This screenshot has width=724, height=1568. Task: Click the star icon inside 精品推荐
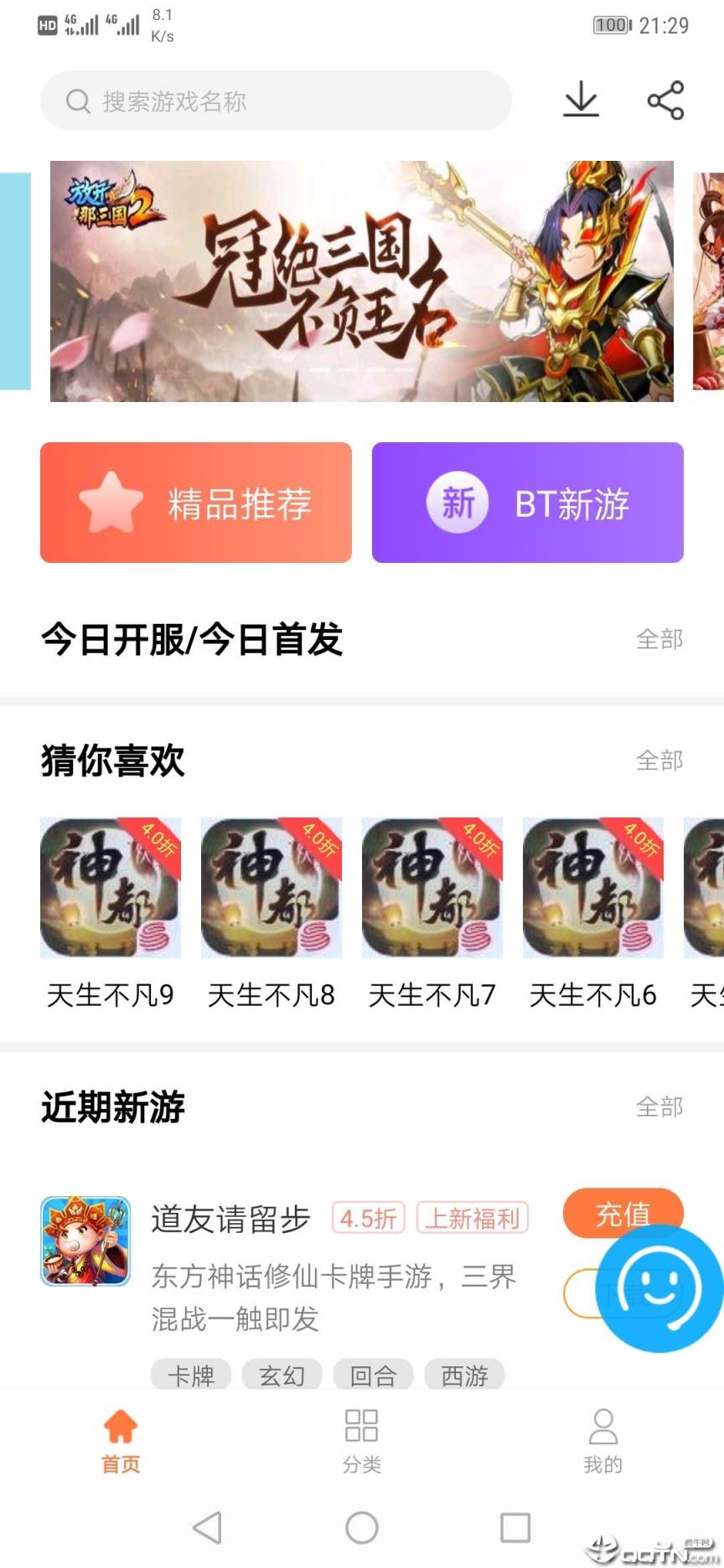(x=108, y=501)
